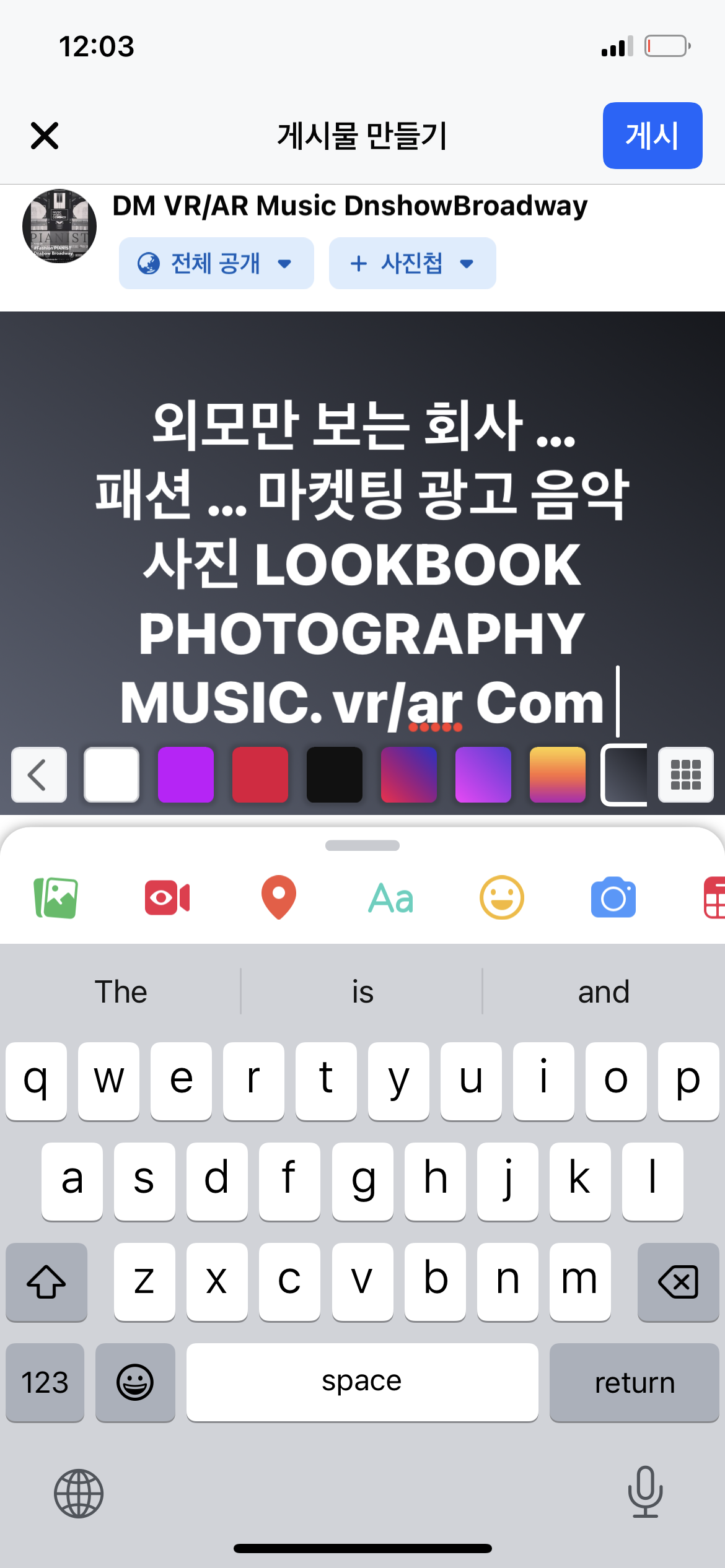Image resolution: width=725 pixels, height=1568 pixels.
Task: Switch keyboard language with globe key
Action: 79,1493
